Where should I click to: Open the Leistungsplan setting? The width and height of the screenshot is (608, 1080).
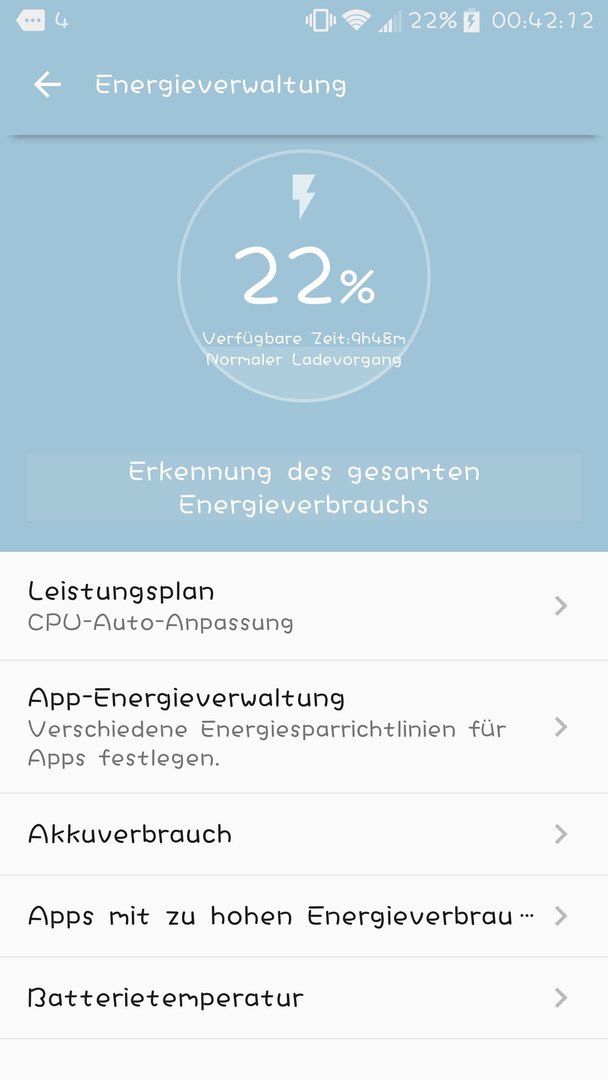pos(304,606)
